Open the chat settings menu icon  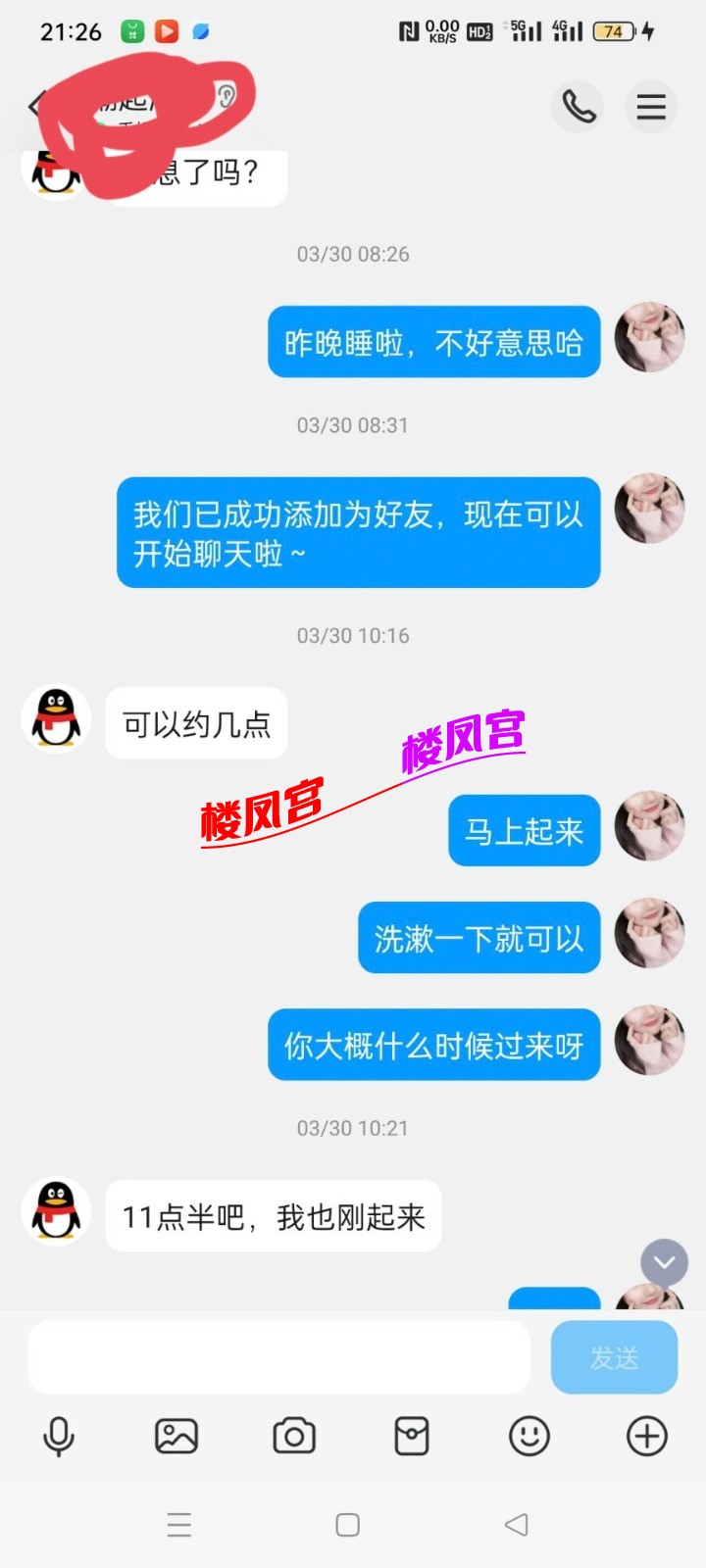(651, 107)
